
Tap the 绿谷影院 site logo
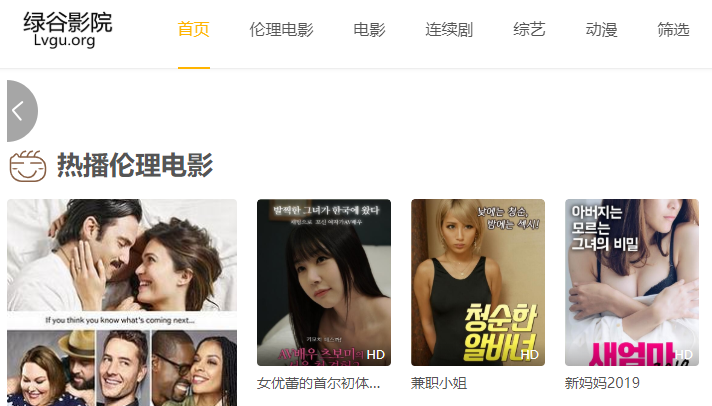point(68,30)
